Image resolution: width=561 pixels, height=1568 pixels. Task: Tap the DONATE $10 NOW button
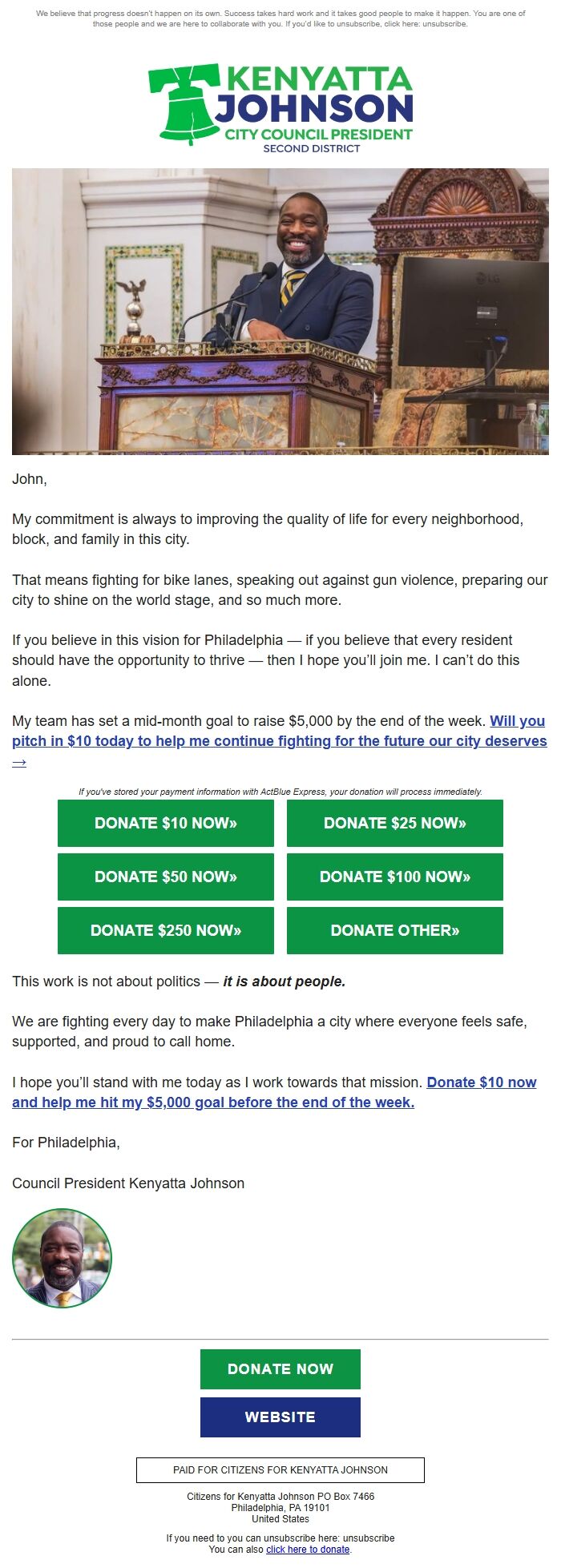pyautogui.click(x=166, y=823)
